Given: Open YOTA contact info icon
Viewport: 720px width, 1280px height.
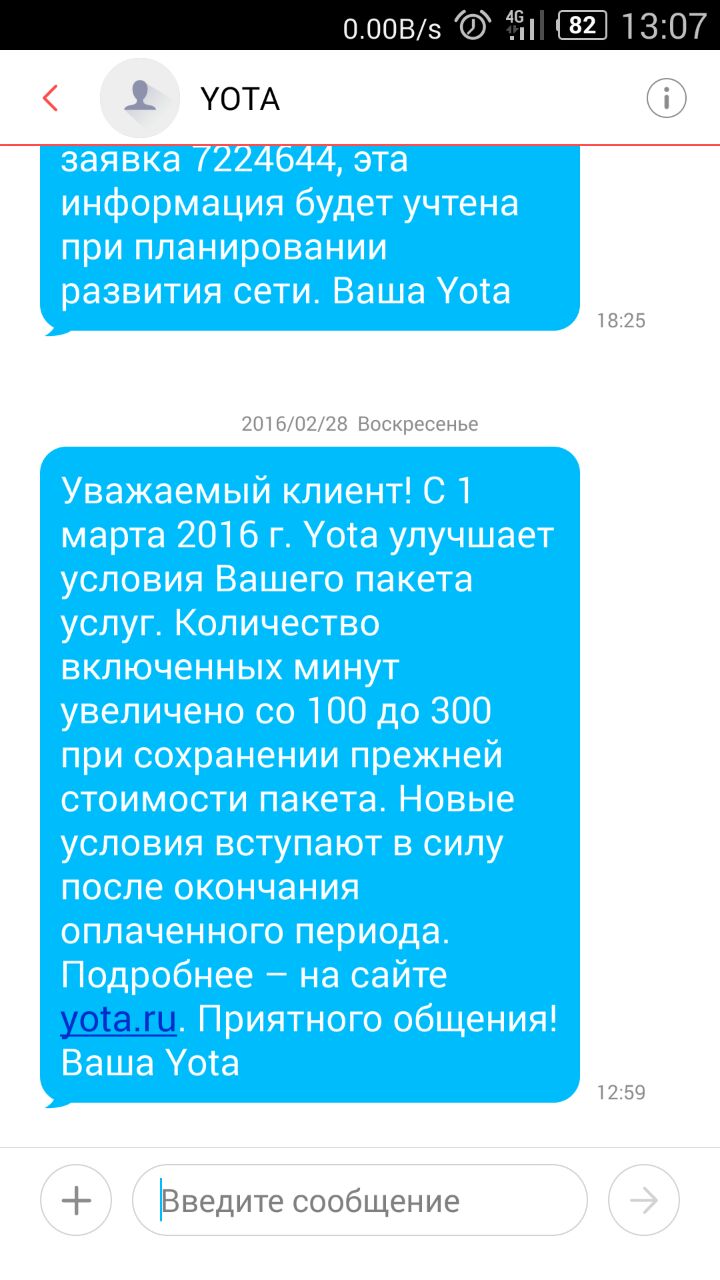Looking at the screenshot, I should [666, 98].
